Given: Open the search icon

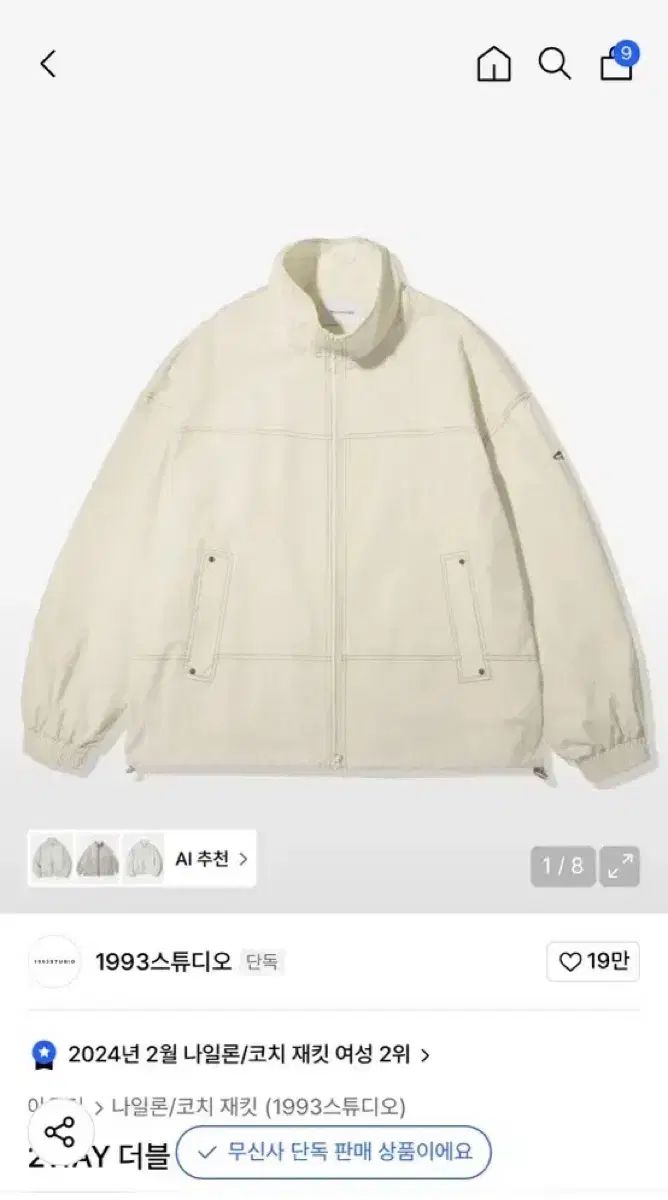Looking at the screenshot, I should (554, 64).
